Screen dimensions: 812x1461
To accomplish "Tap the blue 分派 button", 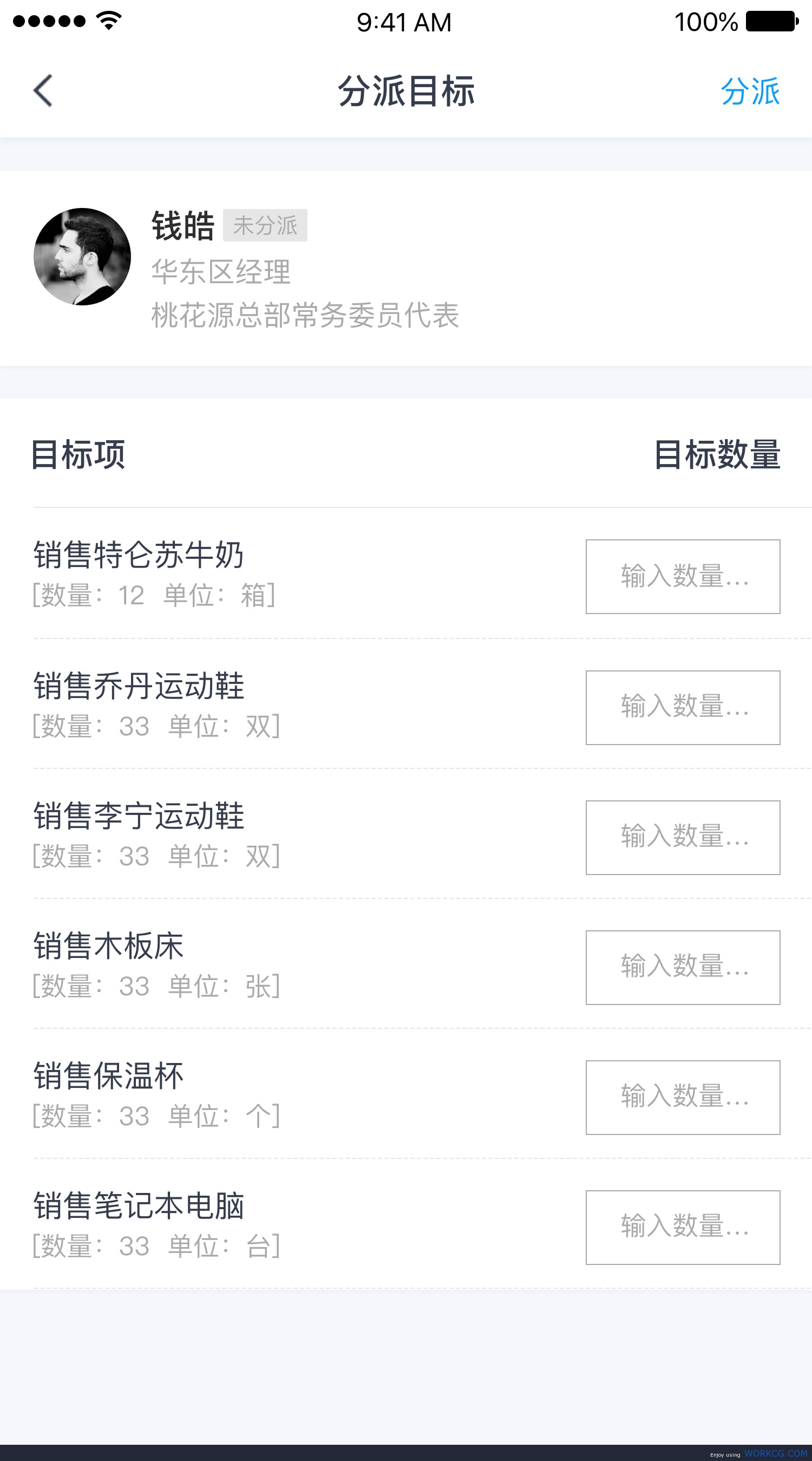I will (x=750, y=92).
